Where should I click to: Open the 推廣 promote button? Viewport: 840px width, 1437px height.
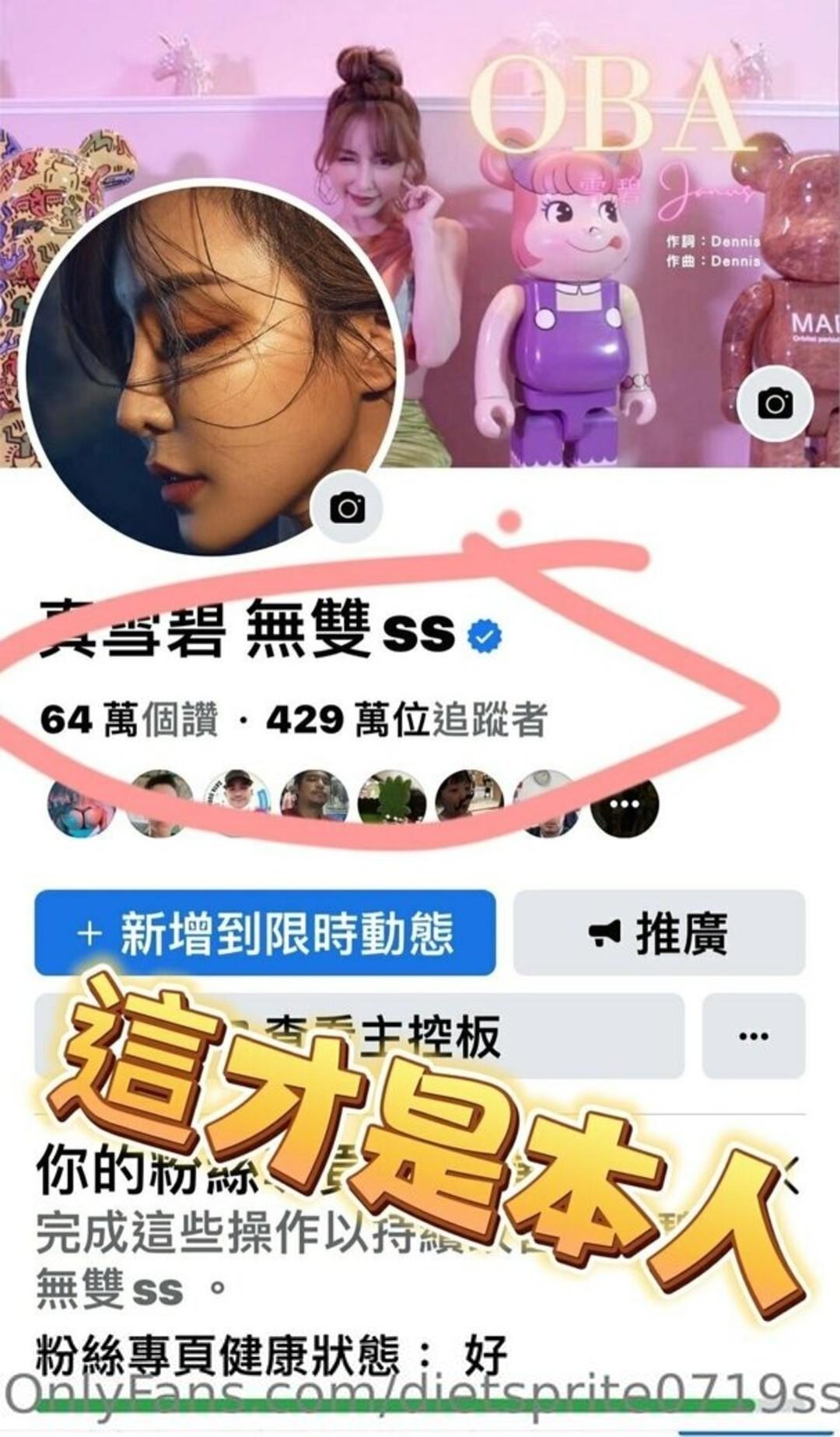[x=659, y=933]
